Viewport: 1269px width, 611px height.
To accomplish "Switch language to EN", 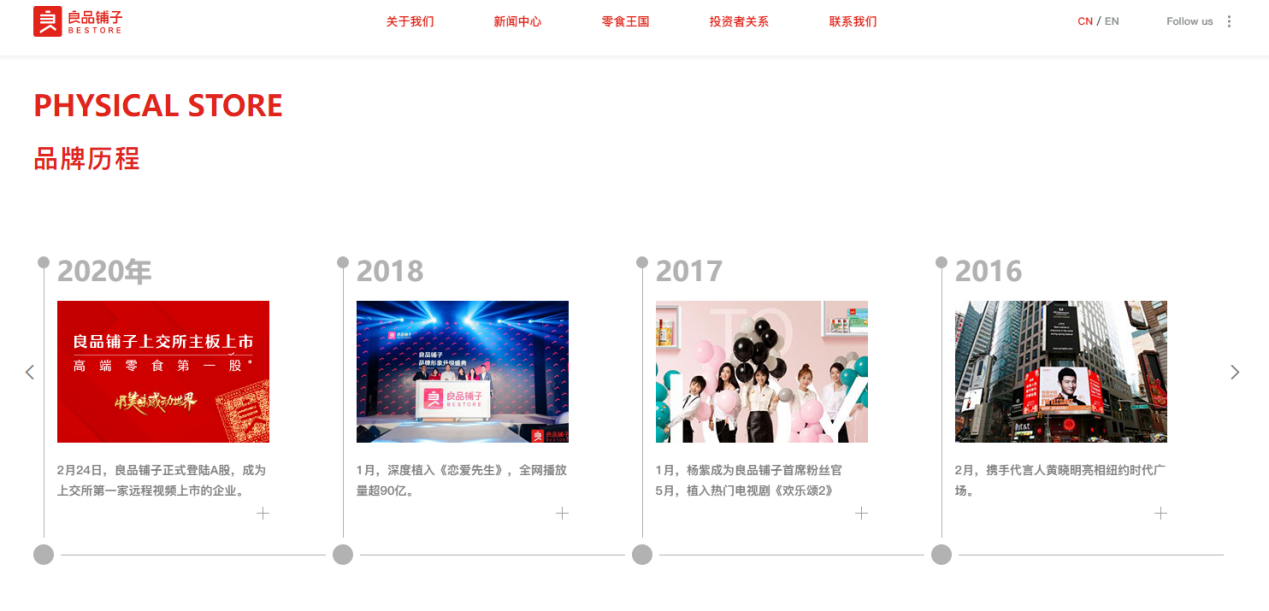I will (1112, 21).
